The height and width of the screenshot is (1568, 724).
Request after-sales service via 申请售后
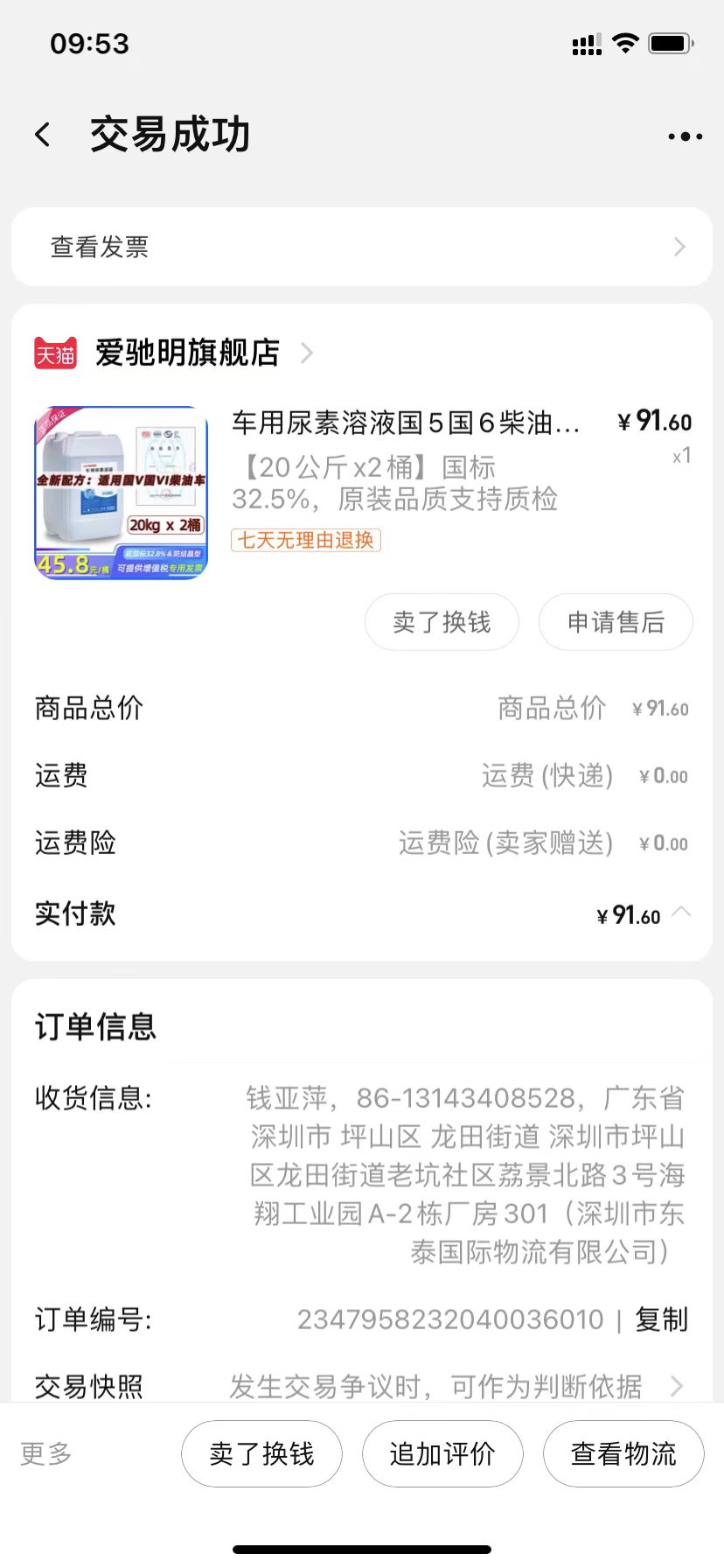tap(616, 622)
